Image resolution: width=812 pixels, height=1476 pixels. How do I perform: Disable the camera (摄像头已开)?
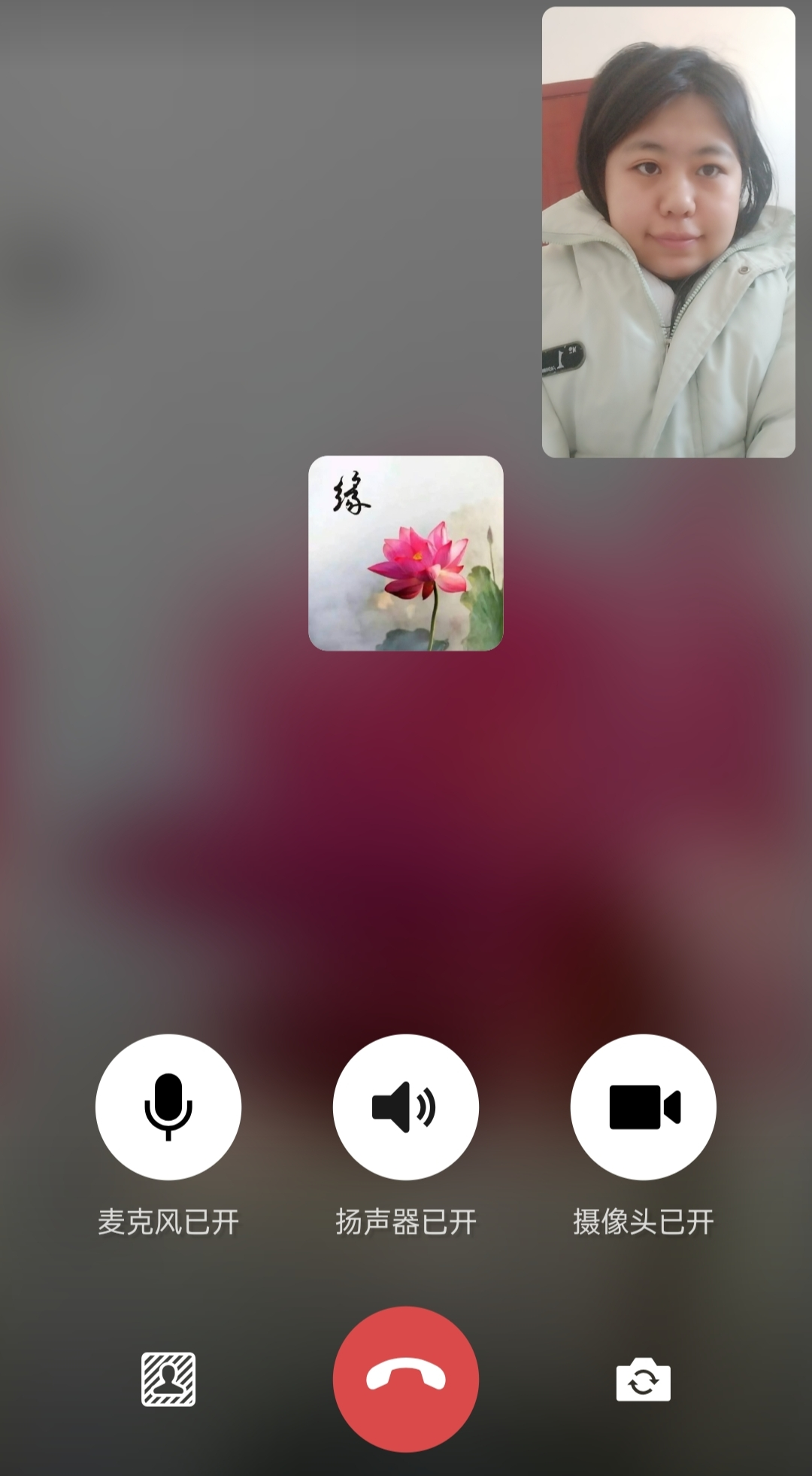click(x=643, y=1107)
